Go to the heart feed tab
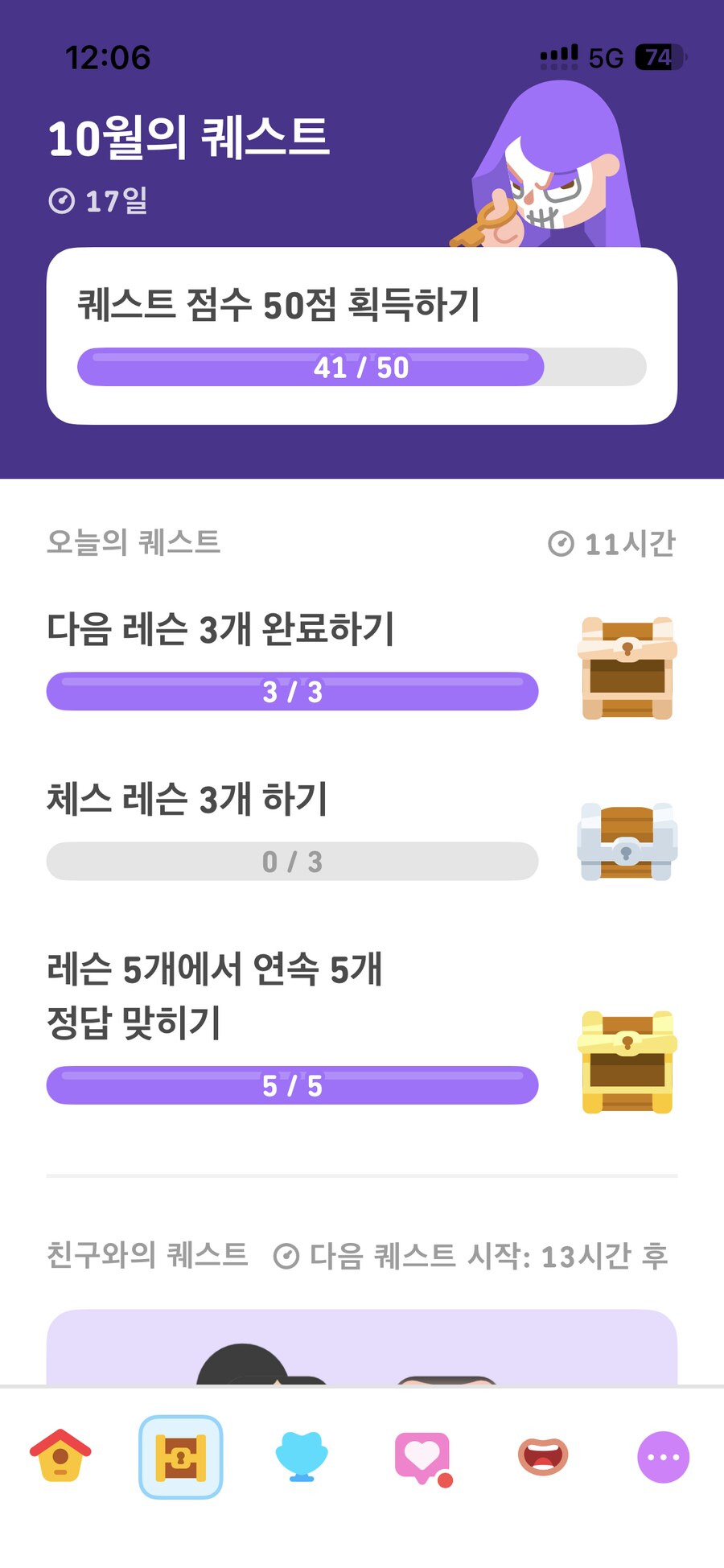The image size is (724, 1568). tap(422, 1457)
